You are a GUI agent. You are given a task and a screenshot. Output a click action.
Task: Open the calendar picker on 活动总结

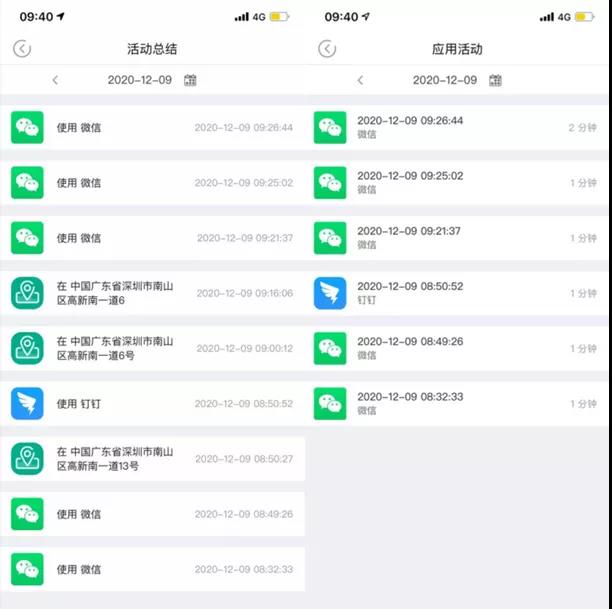[x=190, y=80]
